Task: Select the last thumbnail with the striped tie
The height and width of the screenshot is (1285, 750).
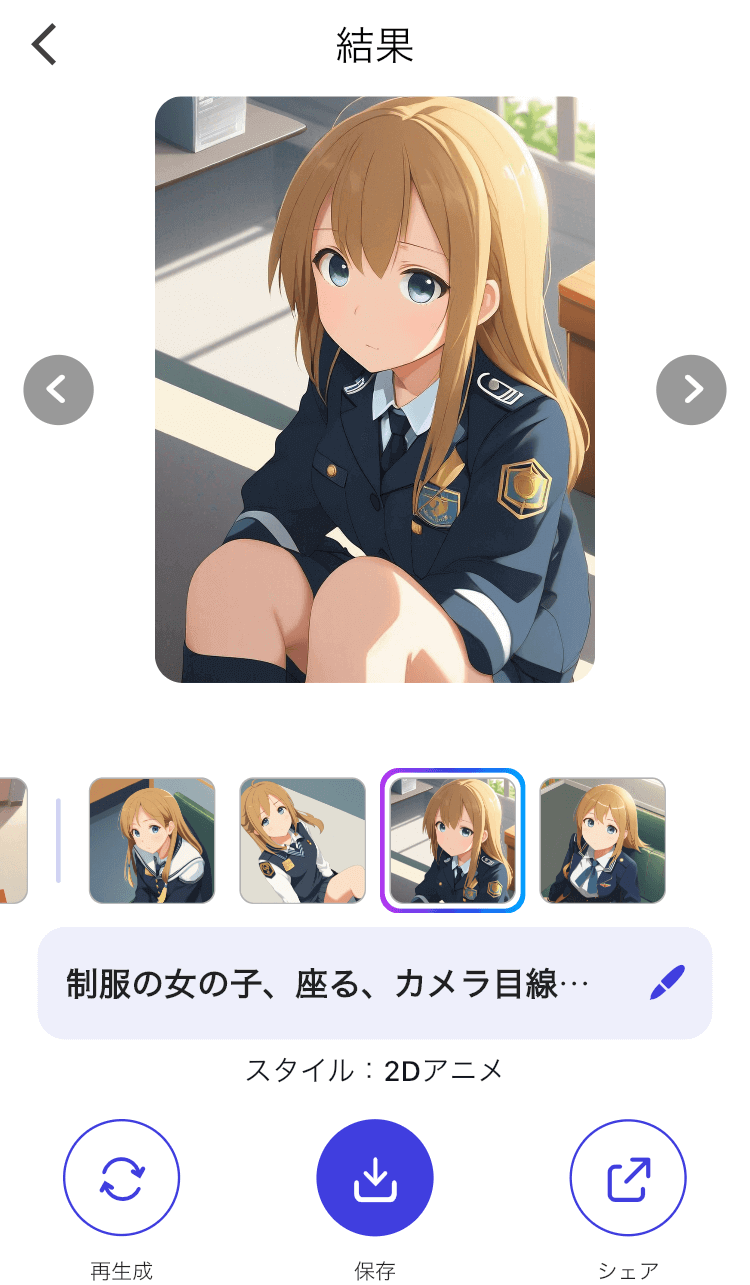Action: [x=602, y=840]
